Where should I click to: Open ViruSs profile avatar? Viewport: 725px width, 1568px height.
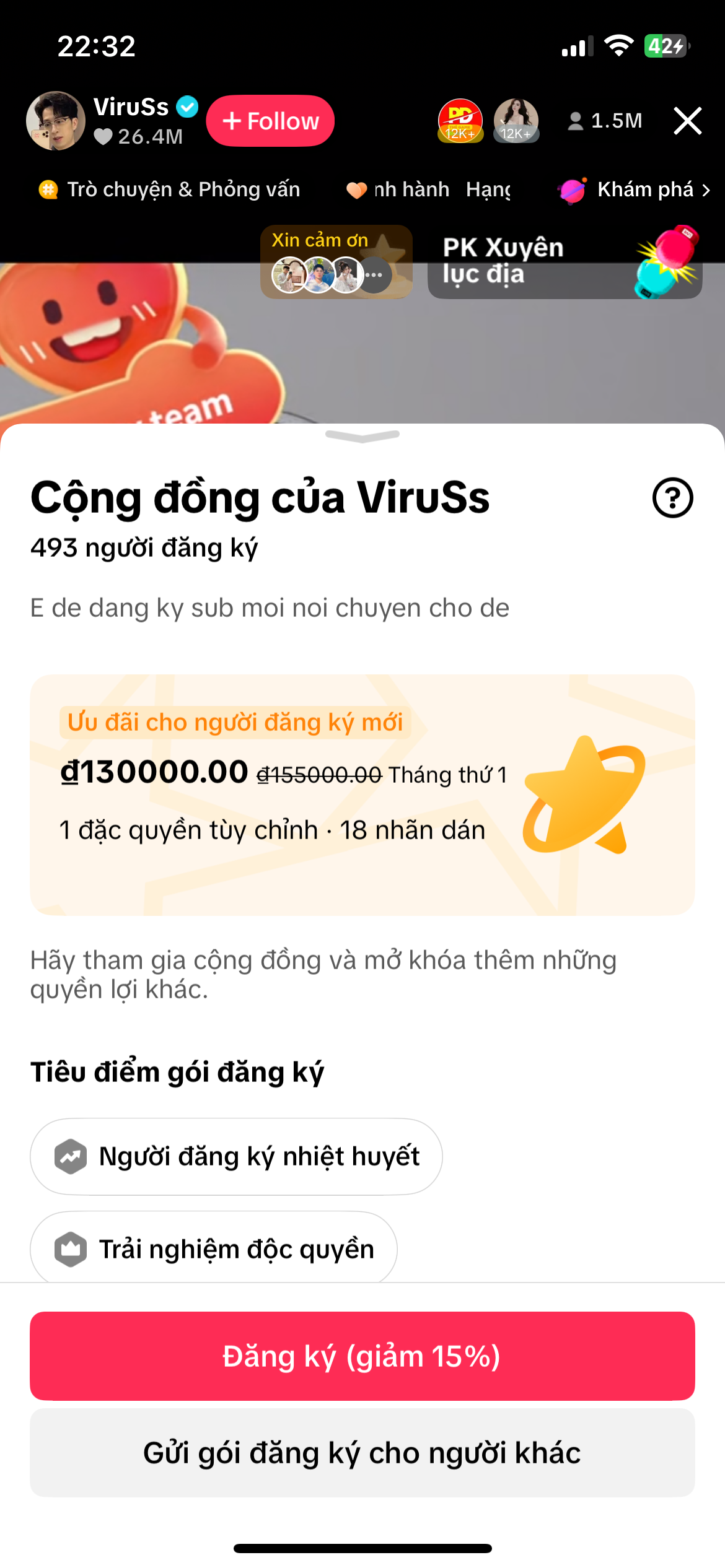point(56,121)
